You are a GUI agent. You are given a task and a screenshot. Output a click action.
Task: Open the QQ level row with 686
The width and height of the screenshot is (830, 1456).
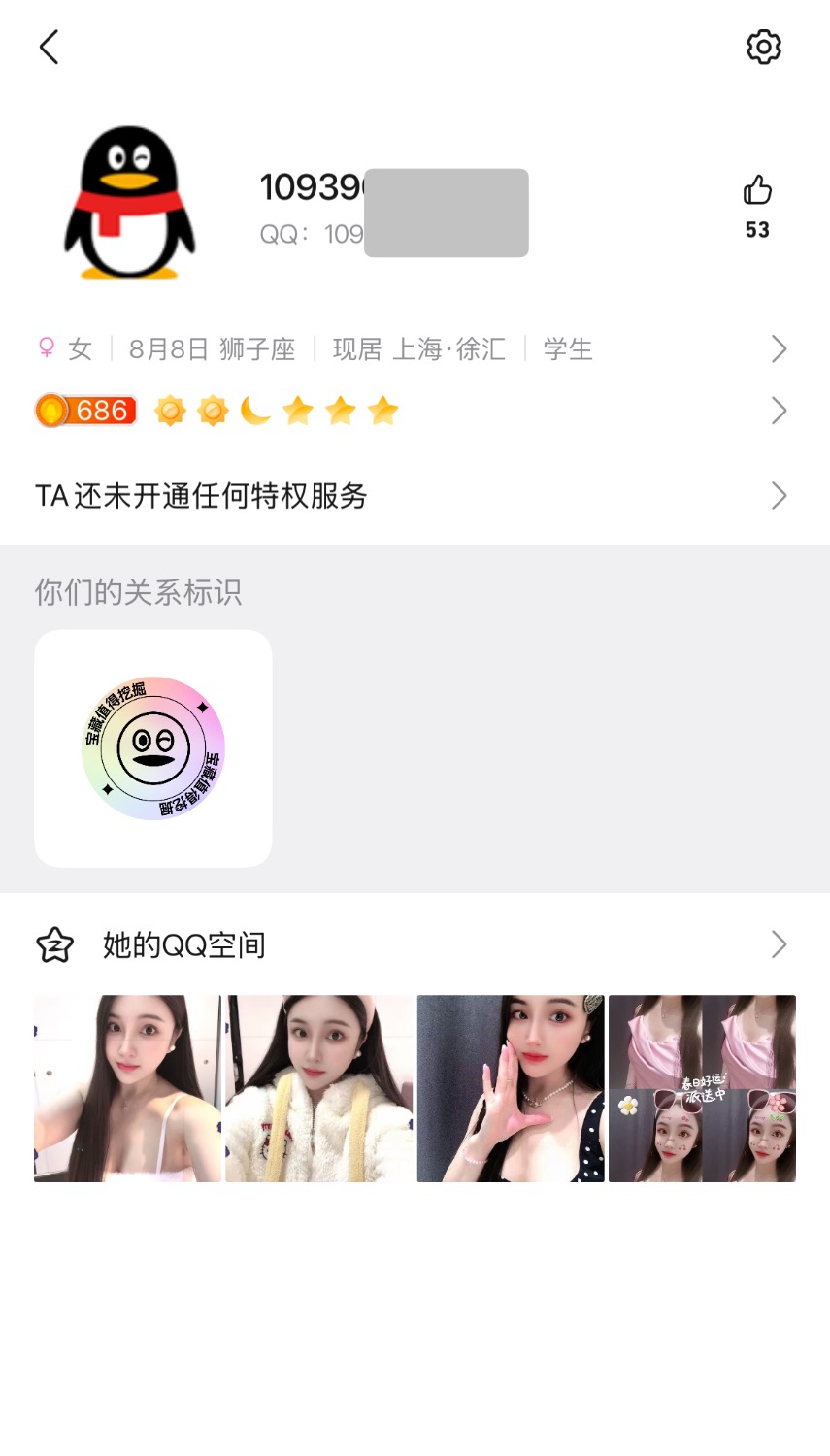point(413,411)
